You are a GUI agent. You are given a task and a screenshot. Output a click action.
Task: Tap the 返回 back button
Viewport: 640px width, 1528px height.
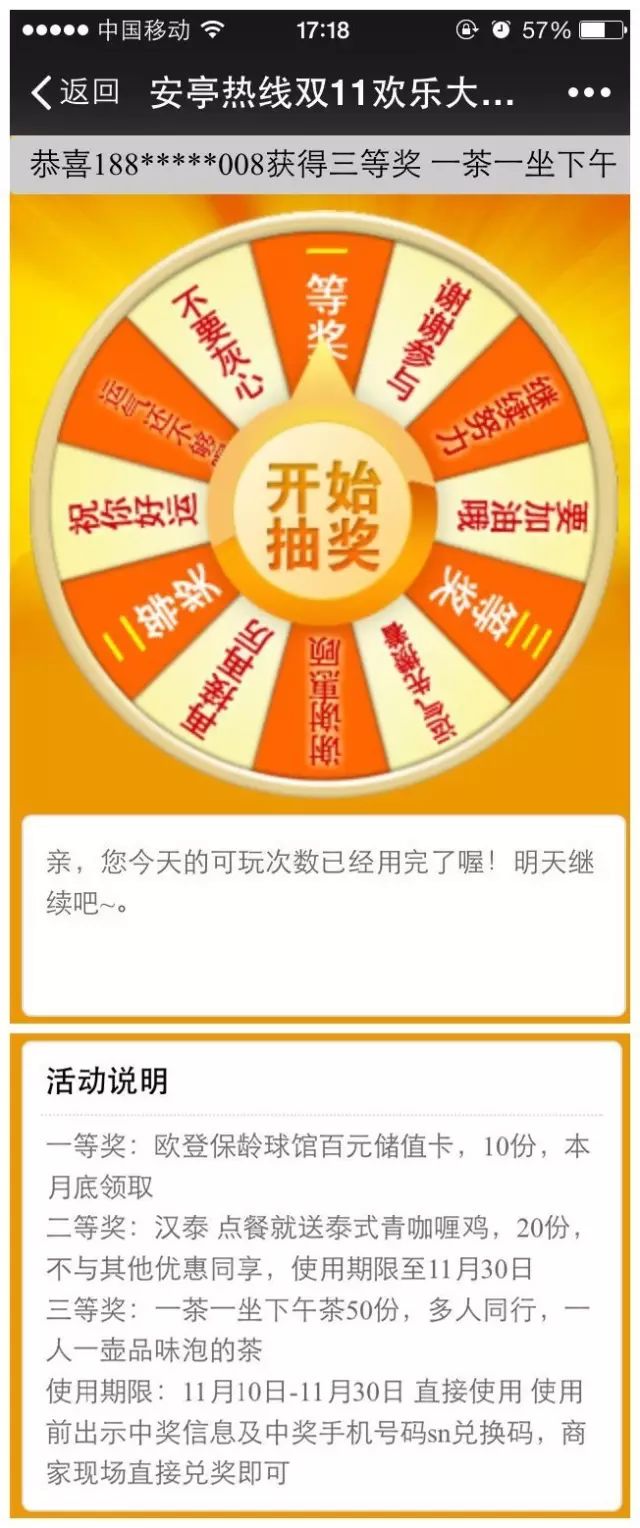74,93
